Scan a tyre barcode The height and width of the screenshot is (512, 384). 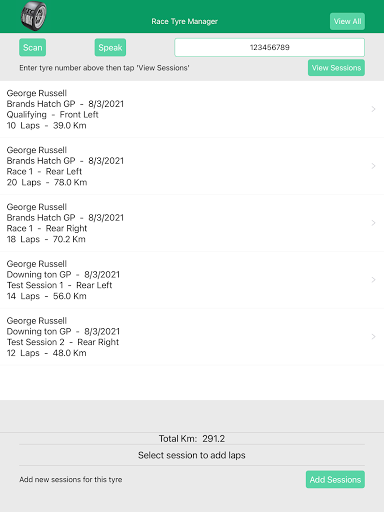32,47
